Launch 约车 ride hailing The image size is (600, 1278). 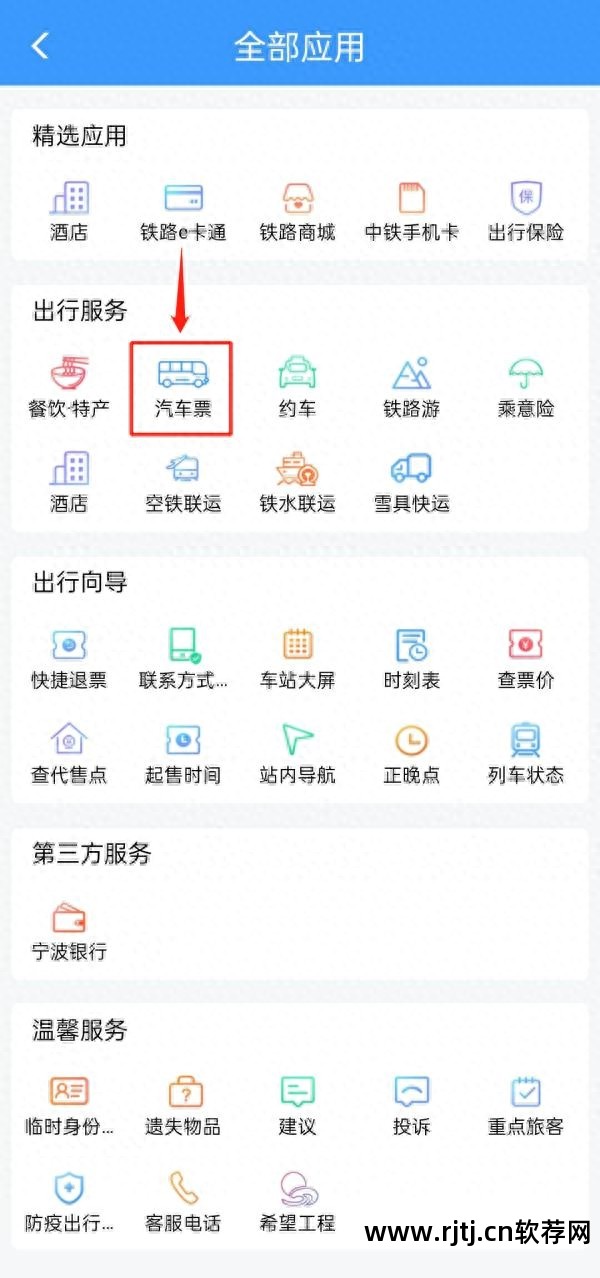coord(297,387)
